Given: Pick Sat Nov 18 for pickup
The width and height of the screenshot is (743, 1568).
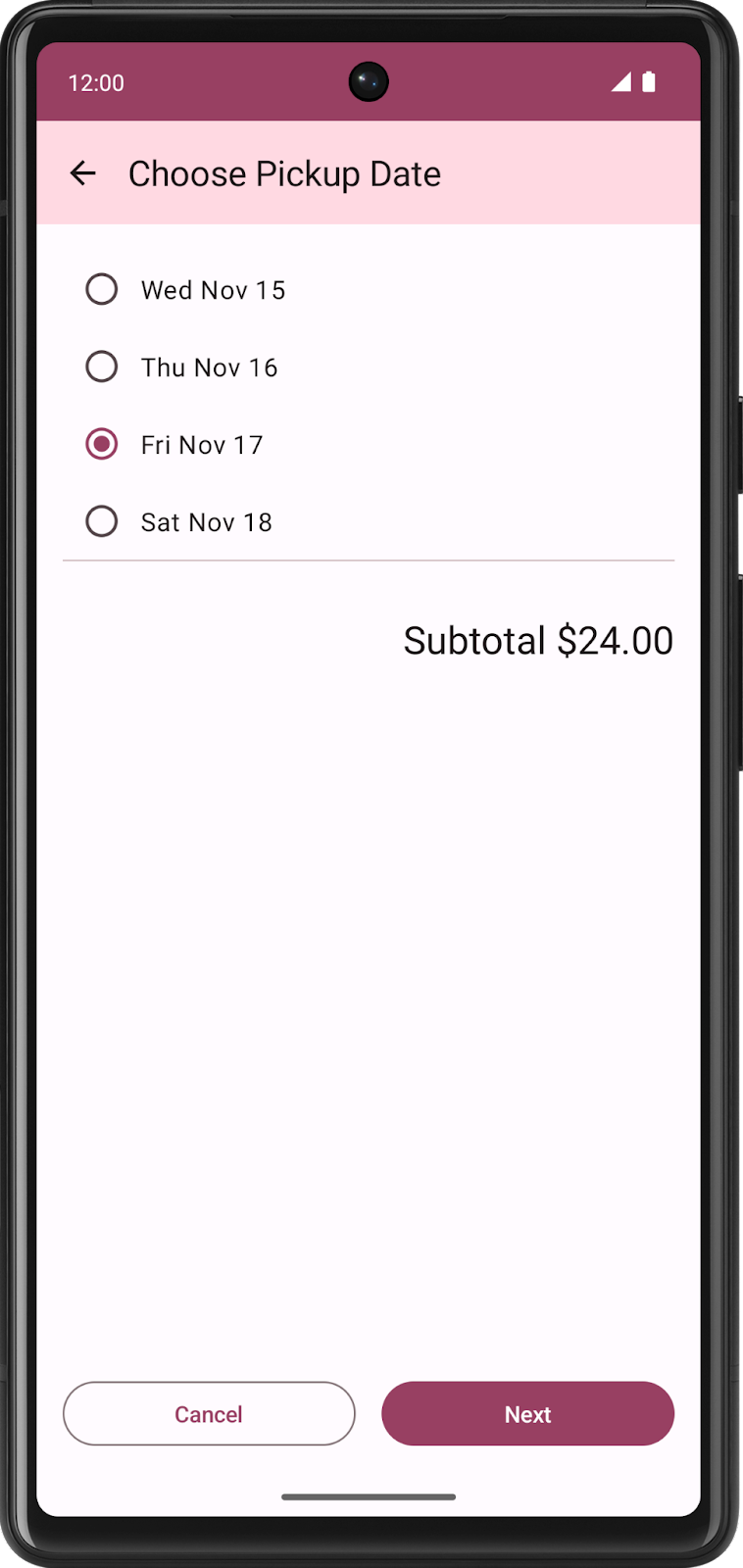Looking at the screenshot, I should pyautogui.click(x=102, y=521).
